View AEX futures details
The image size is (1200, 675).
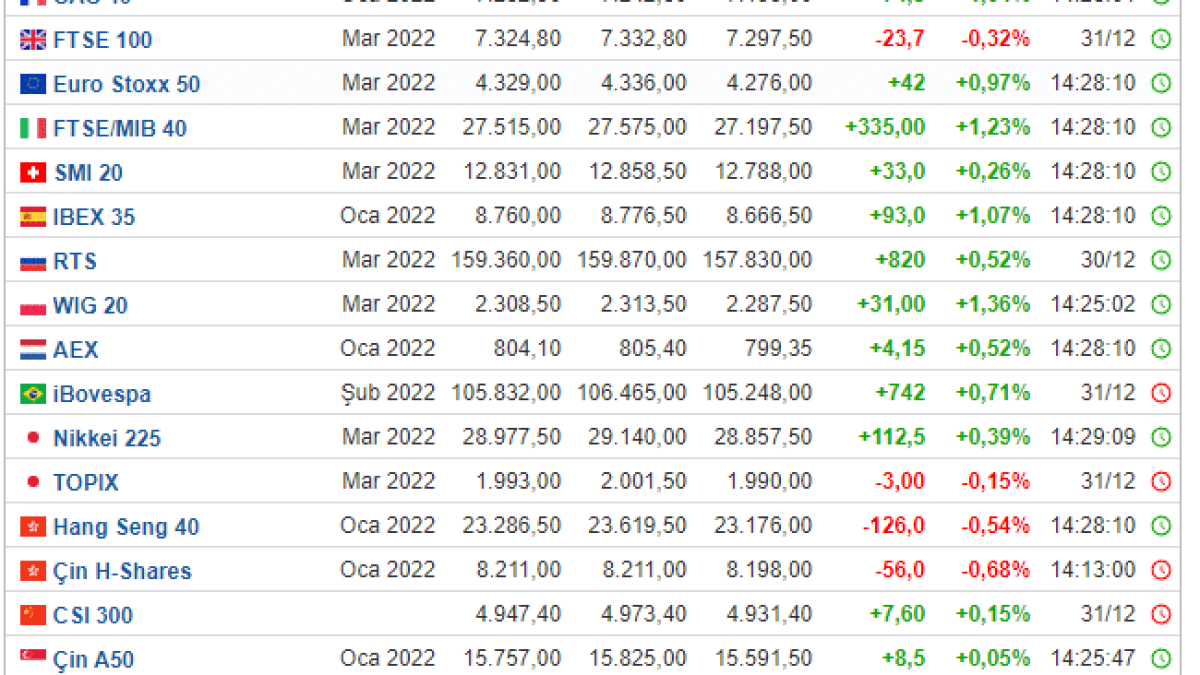(76, 349)
